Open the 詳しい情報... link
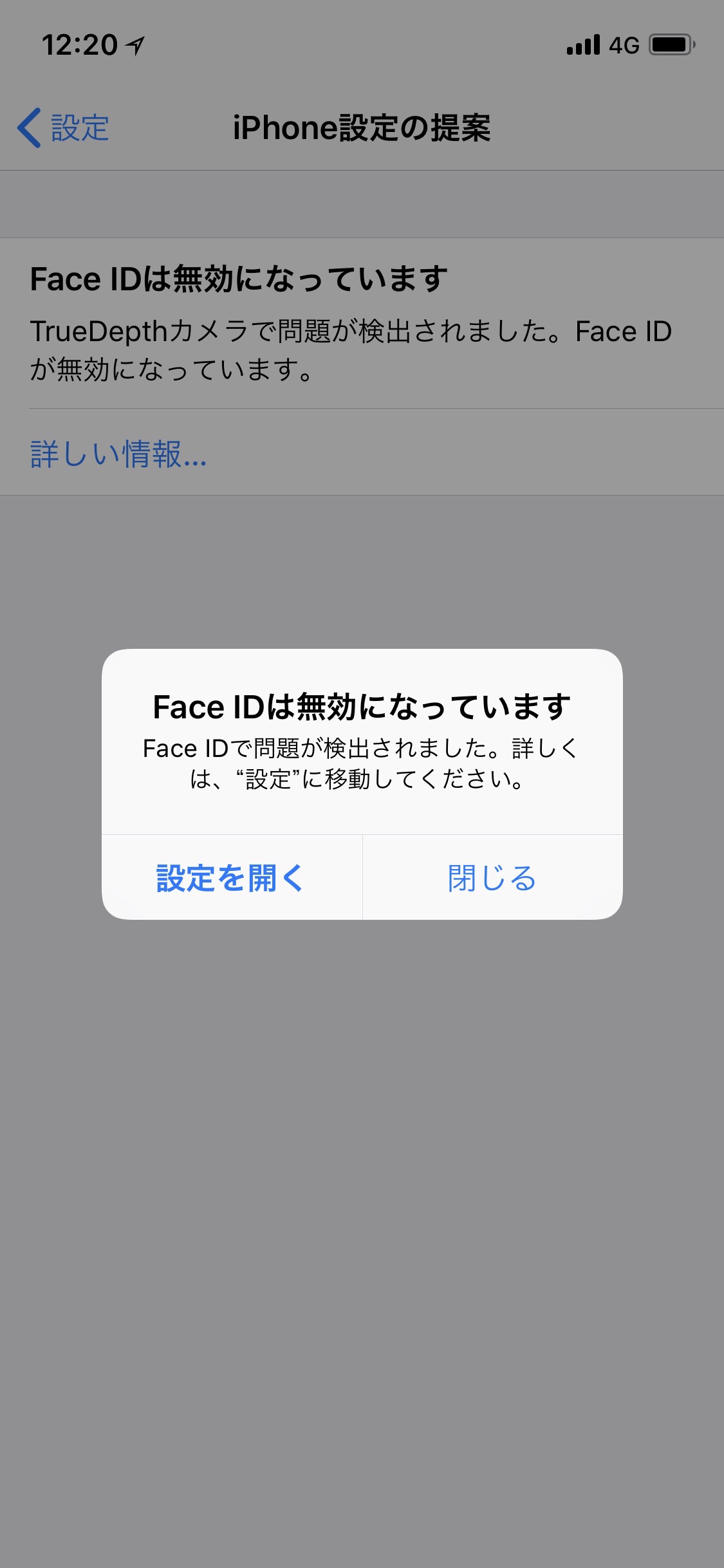The image size is (724, 1568). click(118, 454)
